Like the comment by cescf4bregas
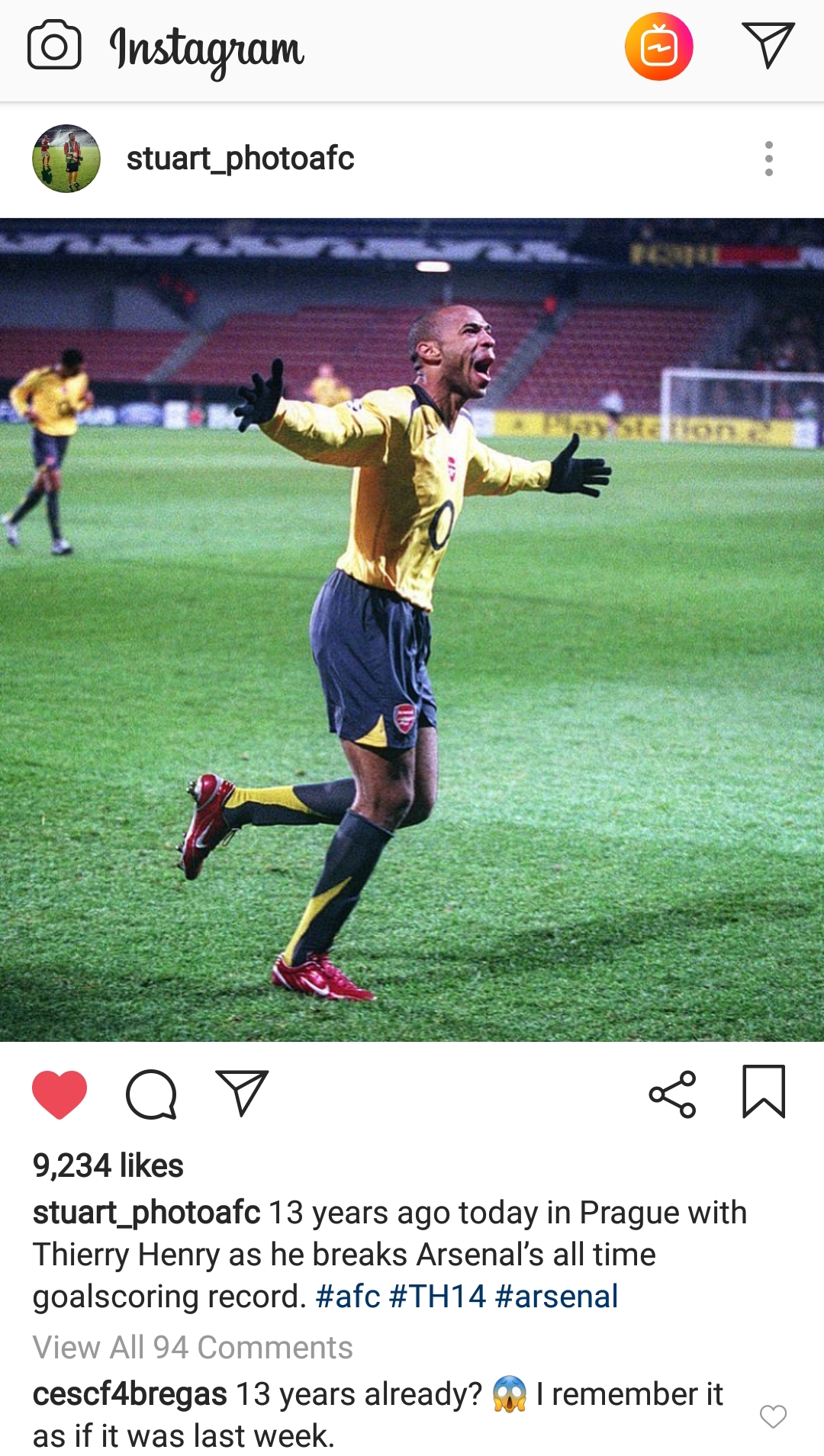 pos(773,1416)
